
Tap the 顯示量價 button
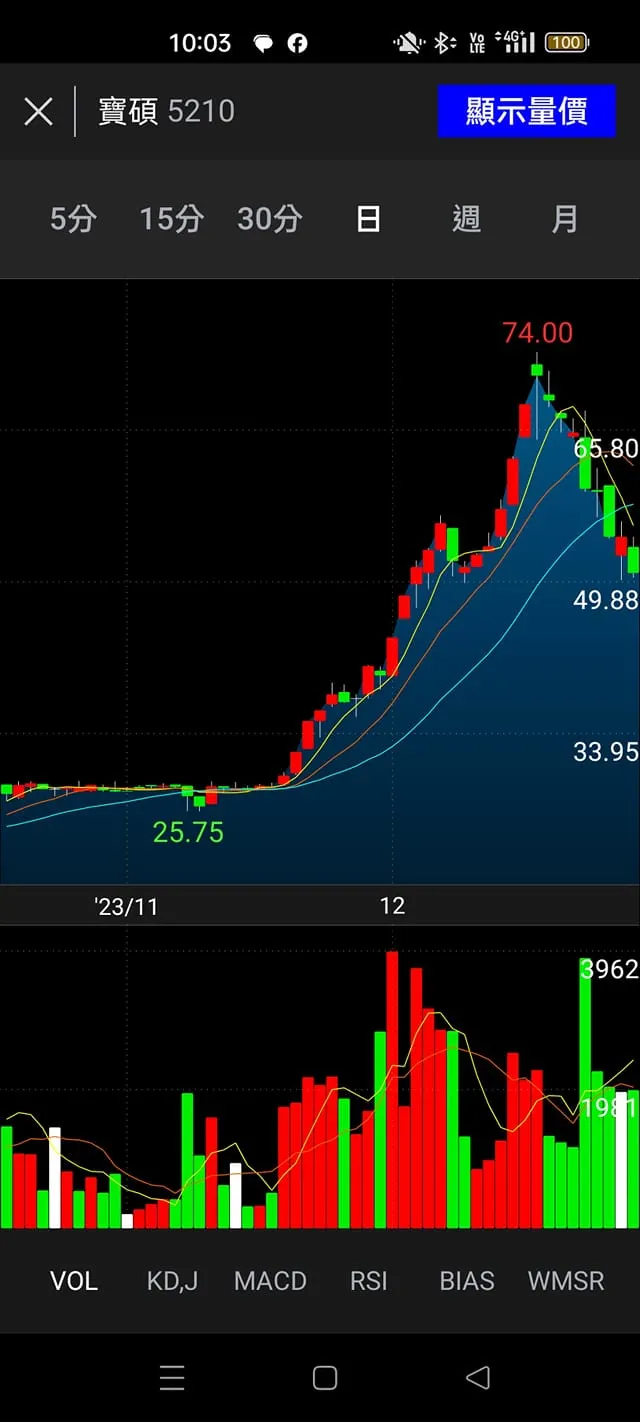(x=526, y=111)
